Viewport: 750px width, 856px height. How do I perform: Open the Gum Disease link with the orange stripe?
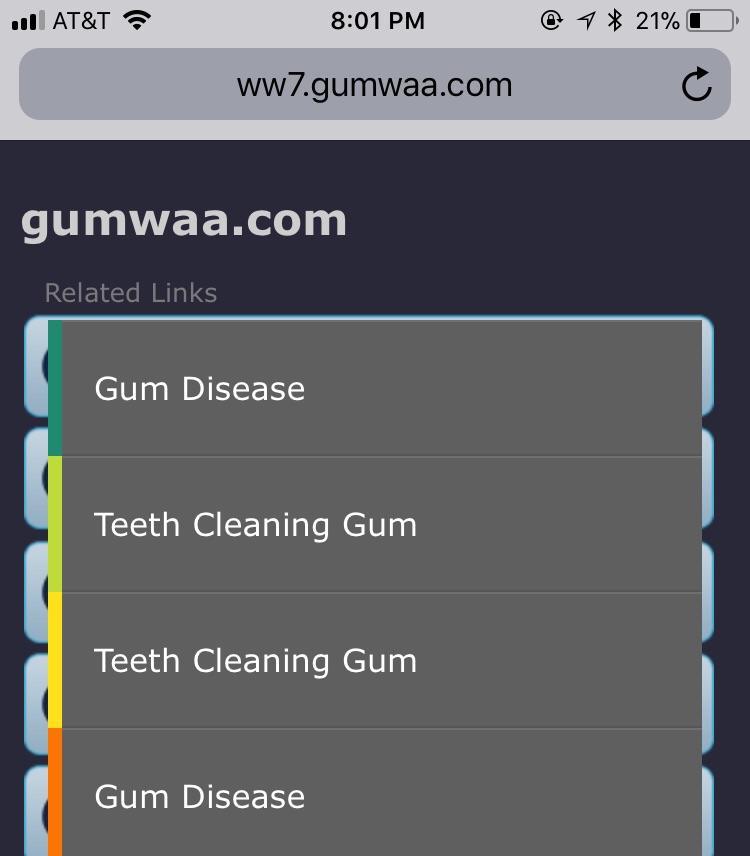380,795
